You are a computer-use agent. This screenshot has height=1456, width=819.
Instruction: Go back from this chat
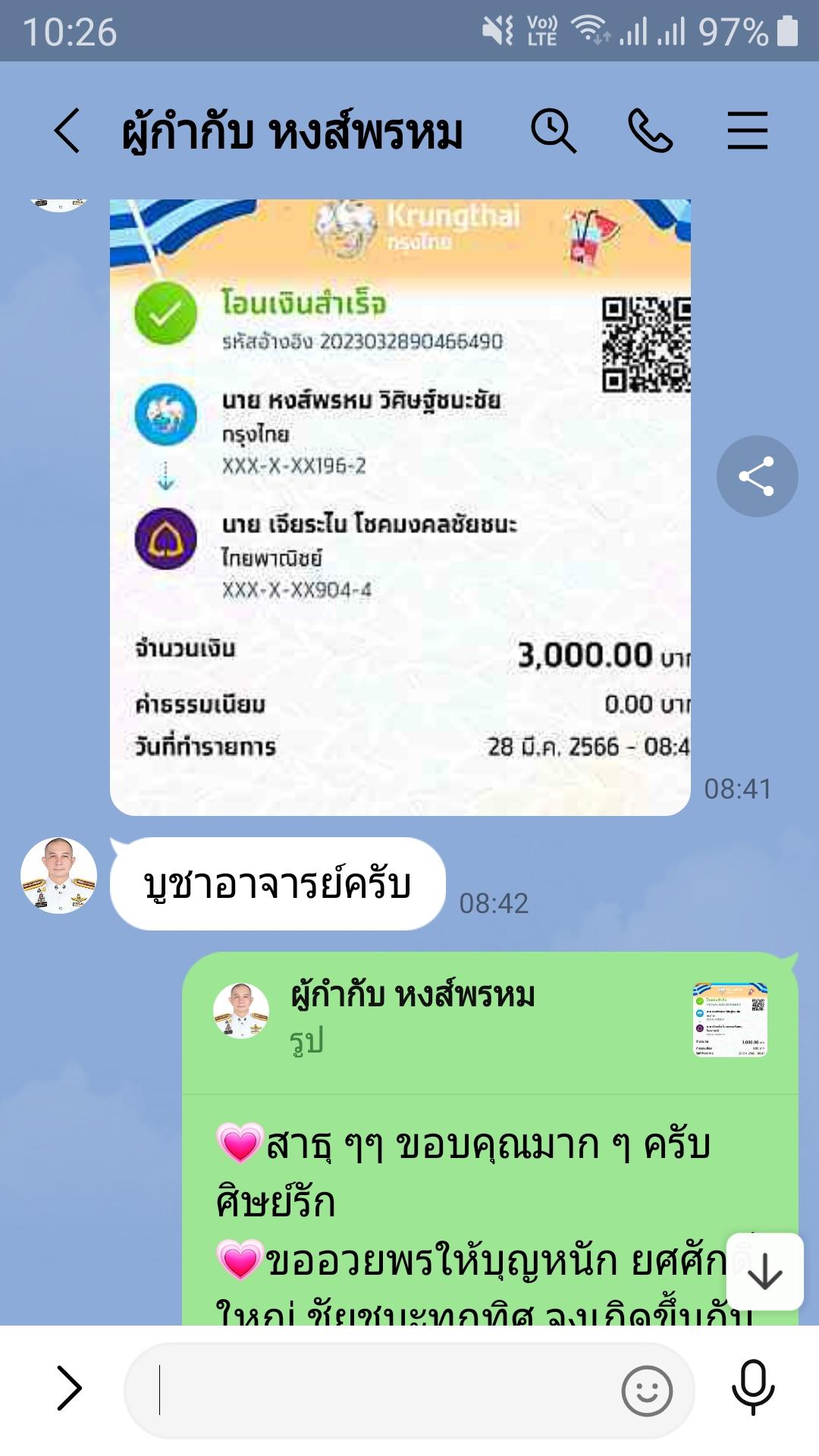coord(67,131)
